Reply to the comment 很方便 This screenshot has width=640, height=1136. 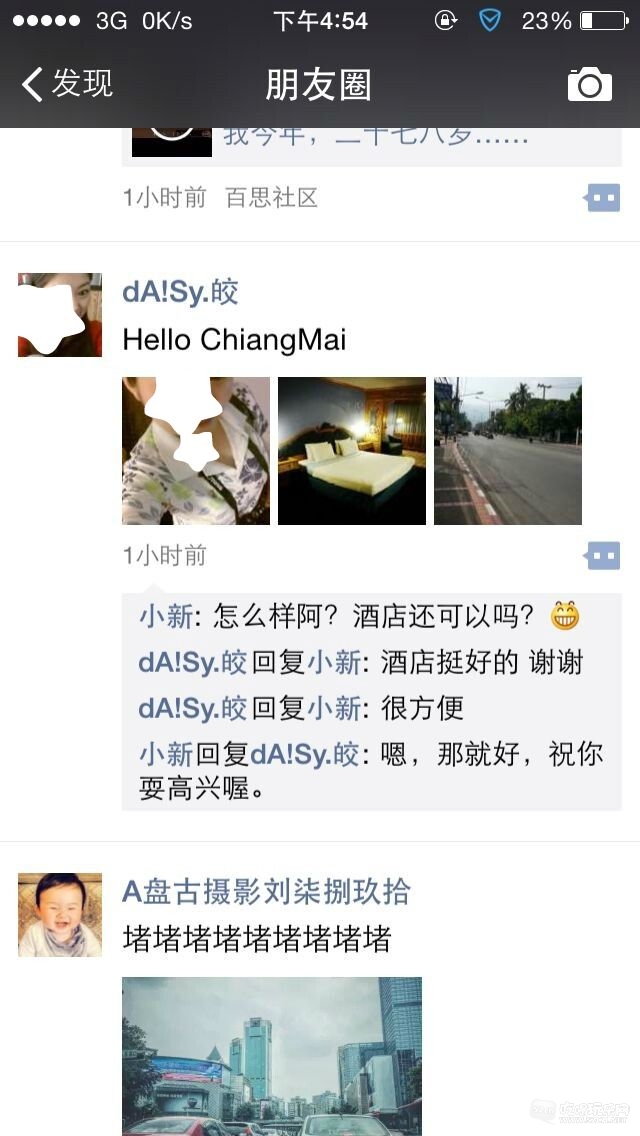click(x=422, y=709)
